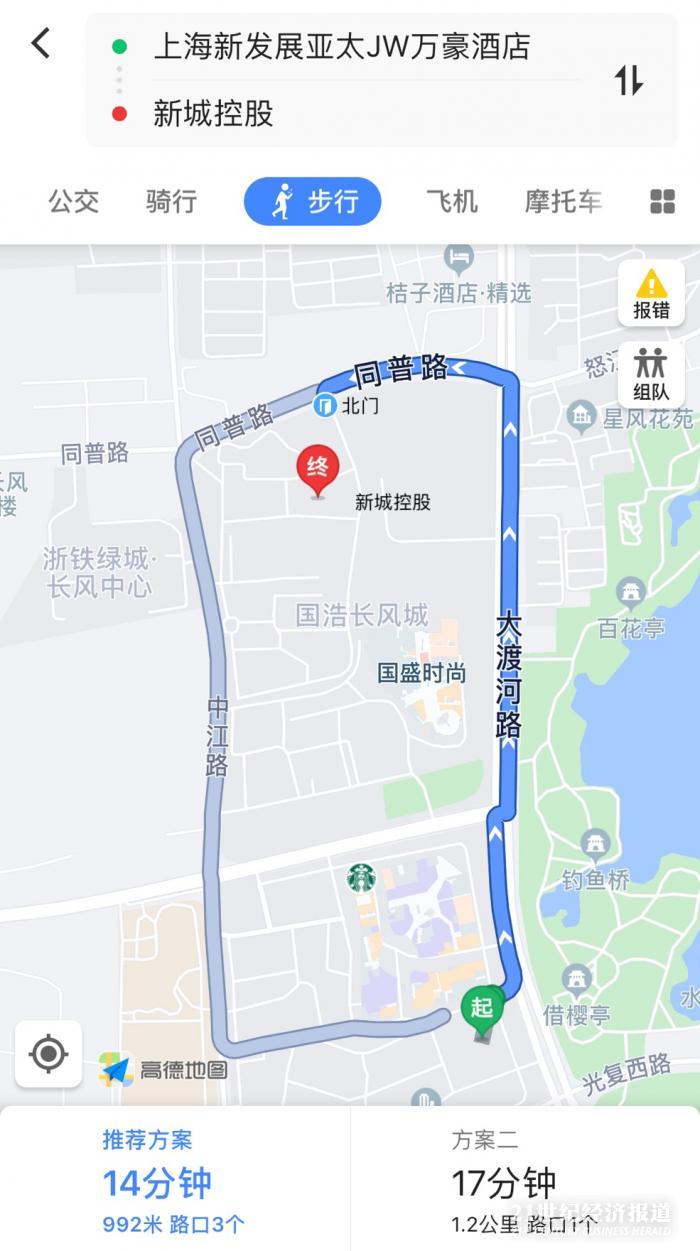Edit the destination 新城控股 field

340,113
